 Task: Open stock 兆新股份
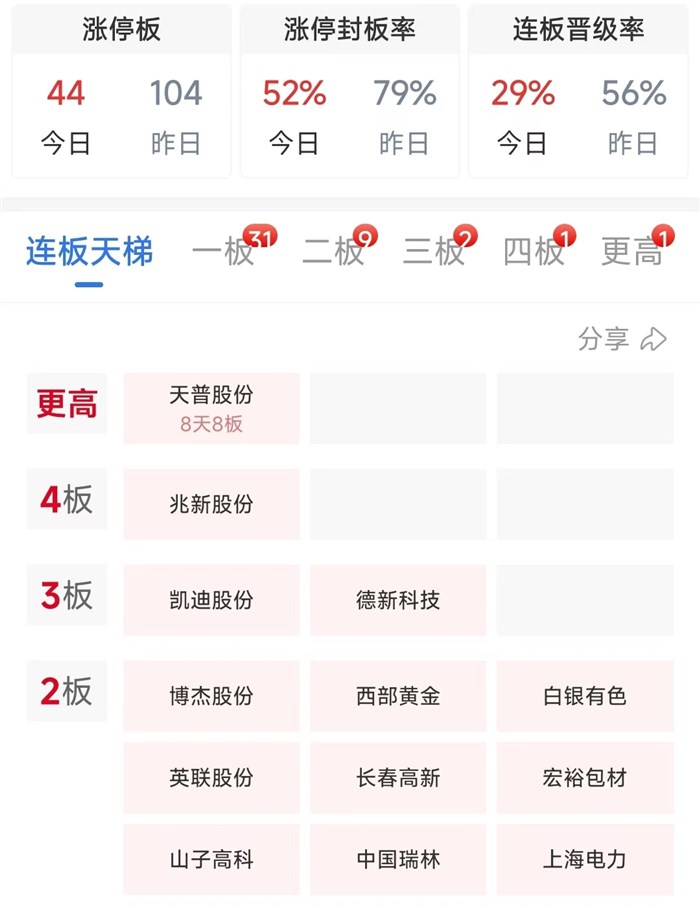click(211, 504)
